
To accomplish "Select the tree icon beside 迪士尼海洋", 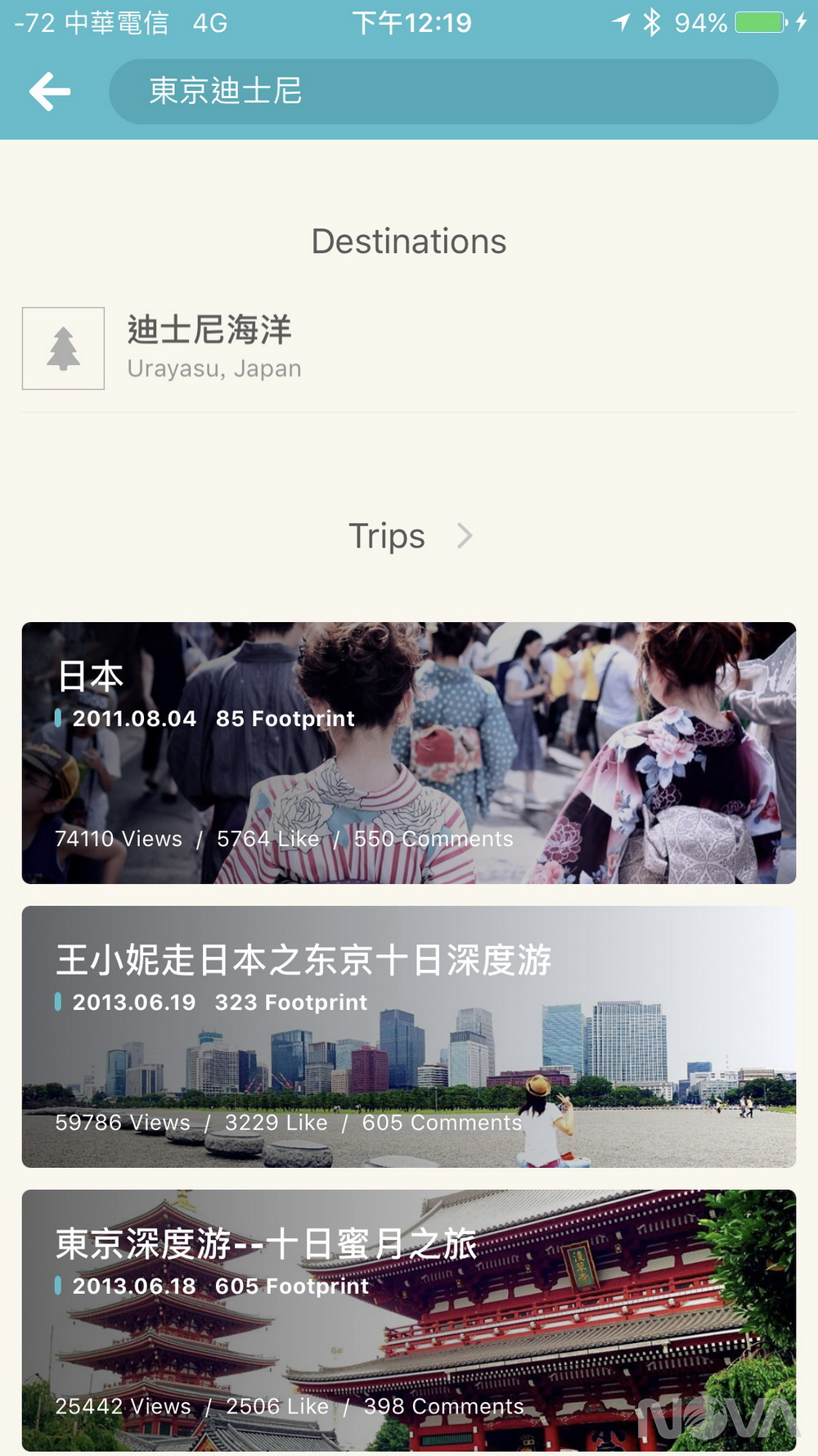I will [62, 348].
